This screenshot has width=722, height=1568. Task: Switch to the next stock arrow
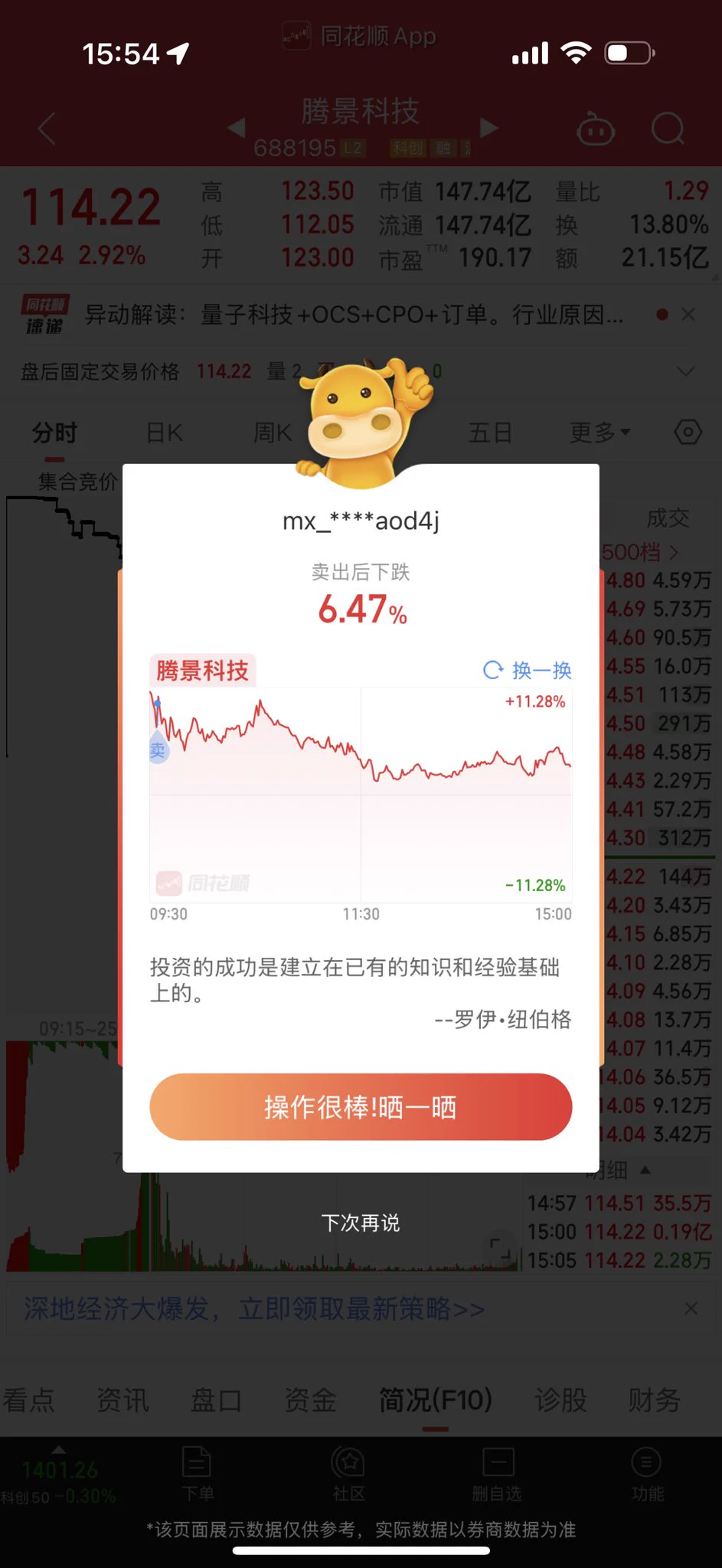click(488, 128)
